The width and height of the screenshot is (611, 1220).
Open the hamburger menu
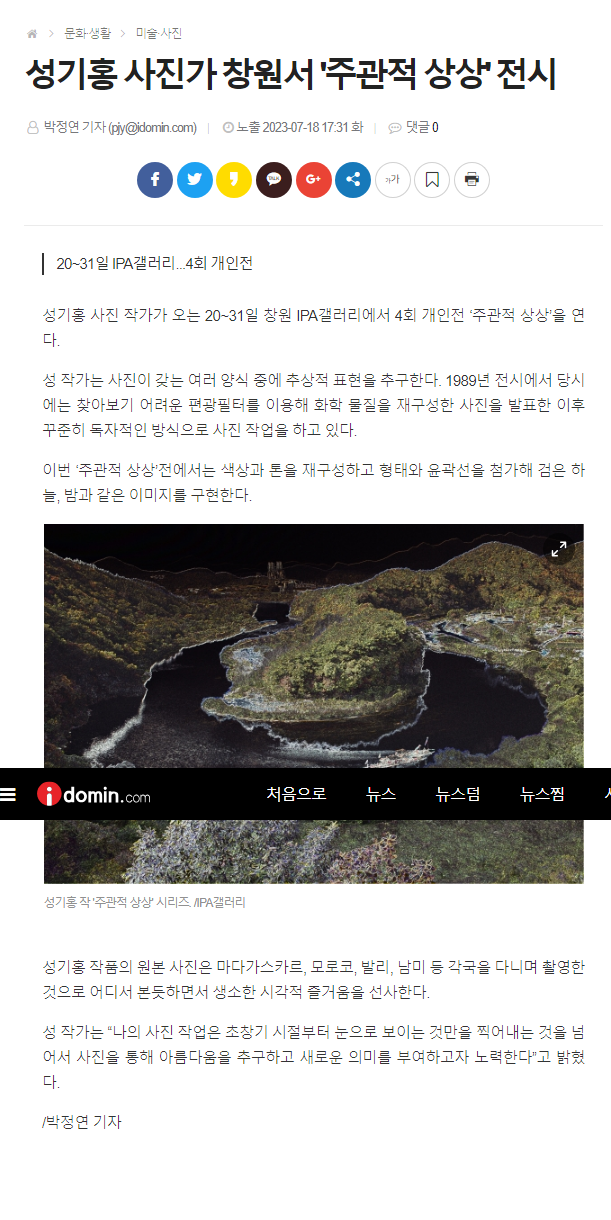coord(9,794)
